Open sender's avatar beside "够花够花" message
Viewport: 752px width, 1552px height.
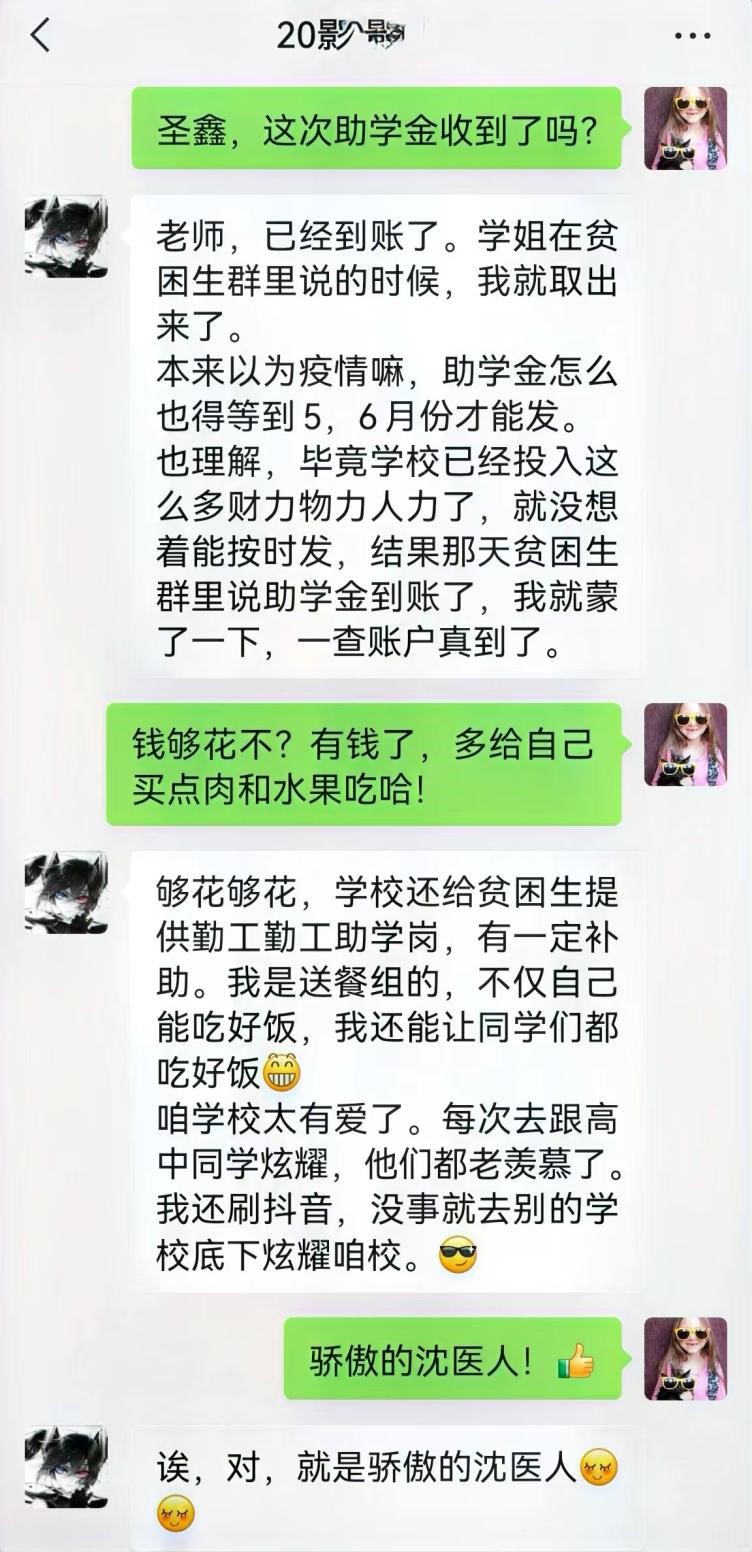(x=66, y=892)
